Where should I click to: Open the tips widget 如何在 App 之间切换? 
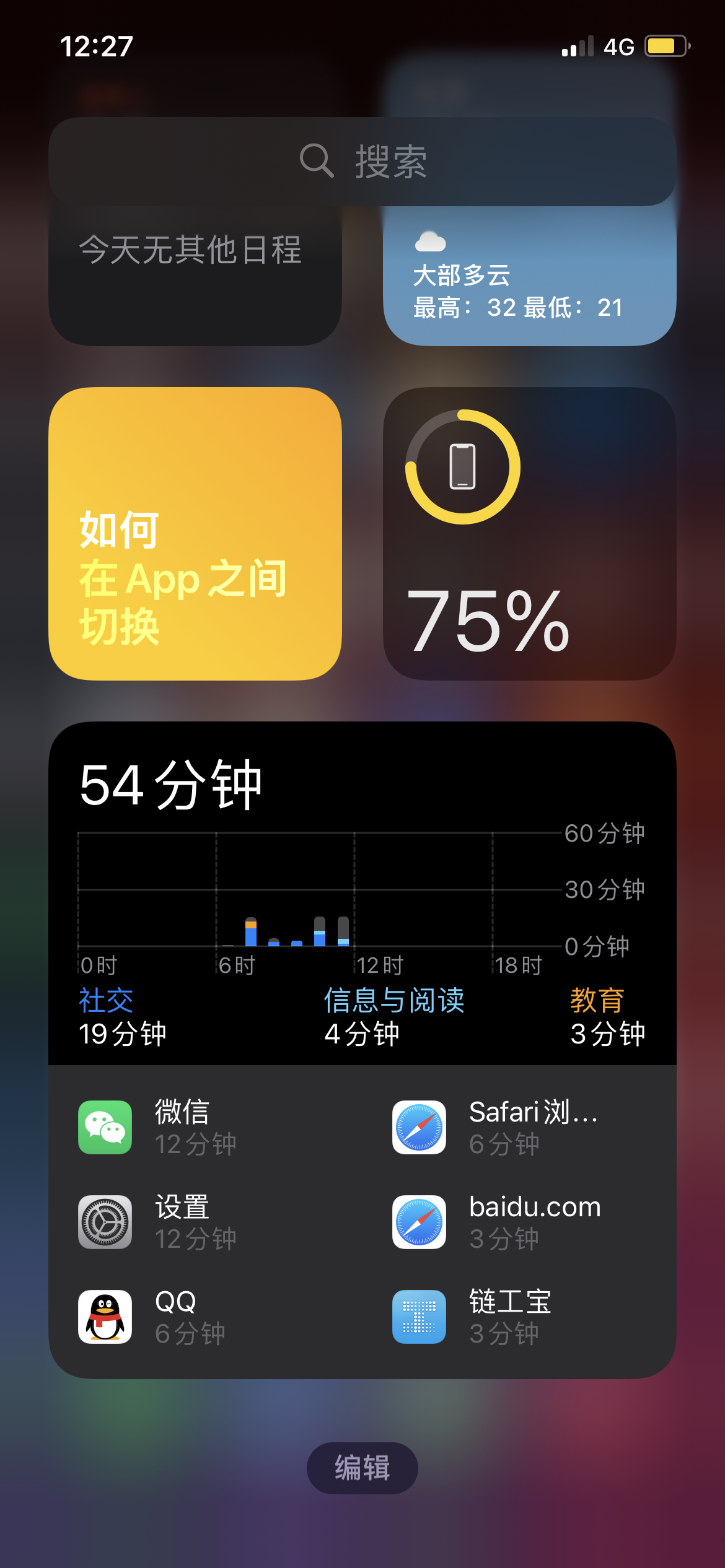coord(195,533)
